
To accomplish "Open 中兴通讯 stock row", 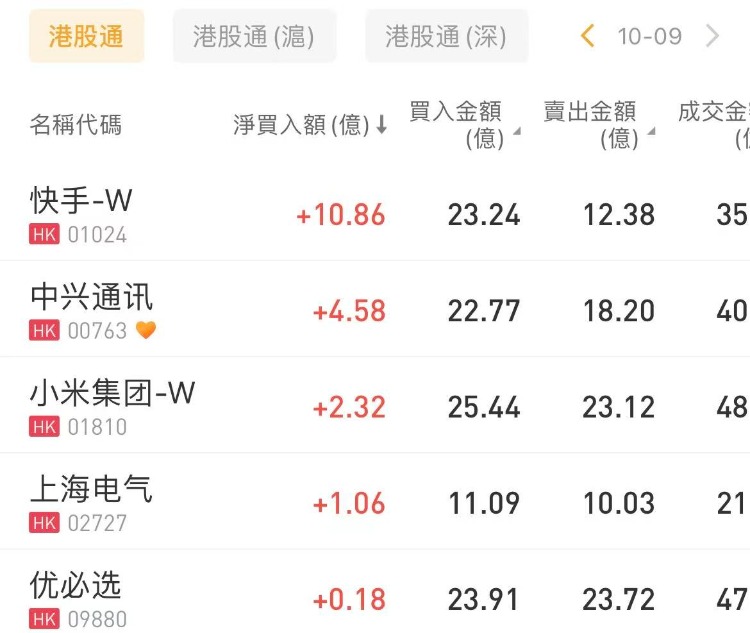I will click(92, 310).
